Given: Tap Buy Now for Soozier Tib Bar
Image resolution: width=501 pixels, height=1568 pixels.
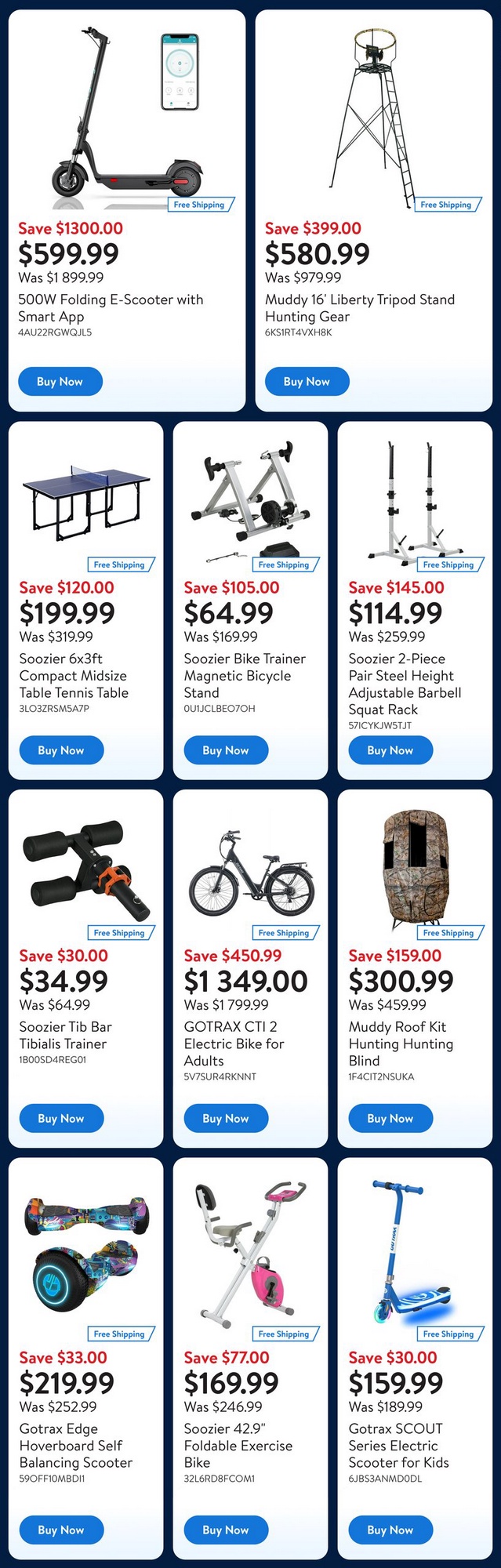Looking at the screenshot, I should coord(61,1119).
